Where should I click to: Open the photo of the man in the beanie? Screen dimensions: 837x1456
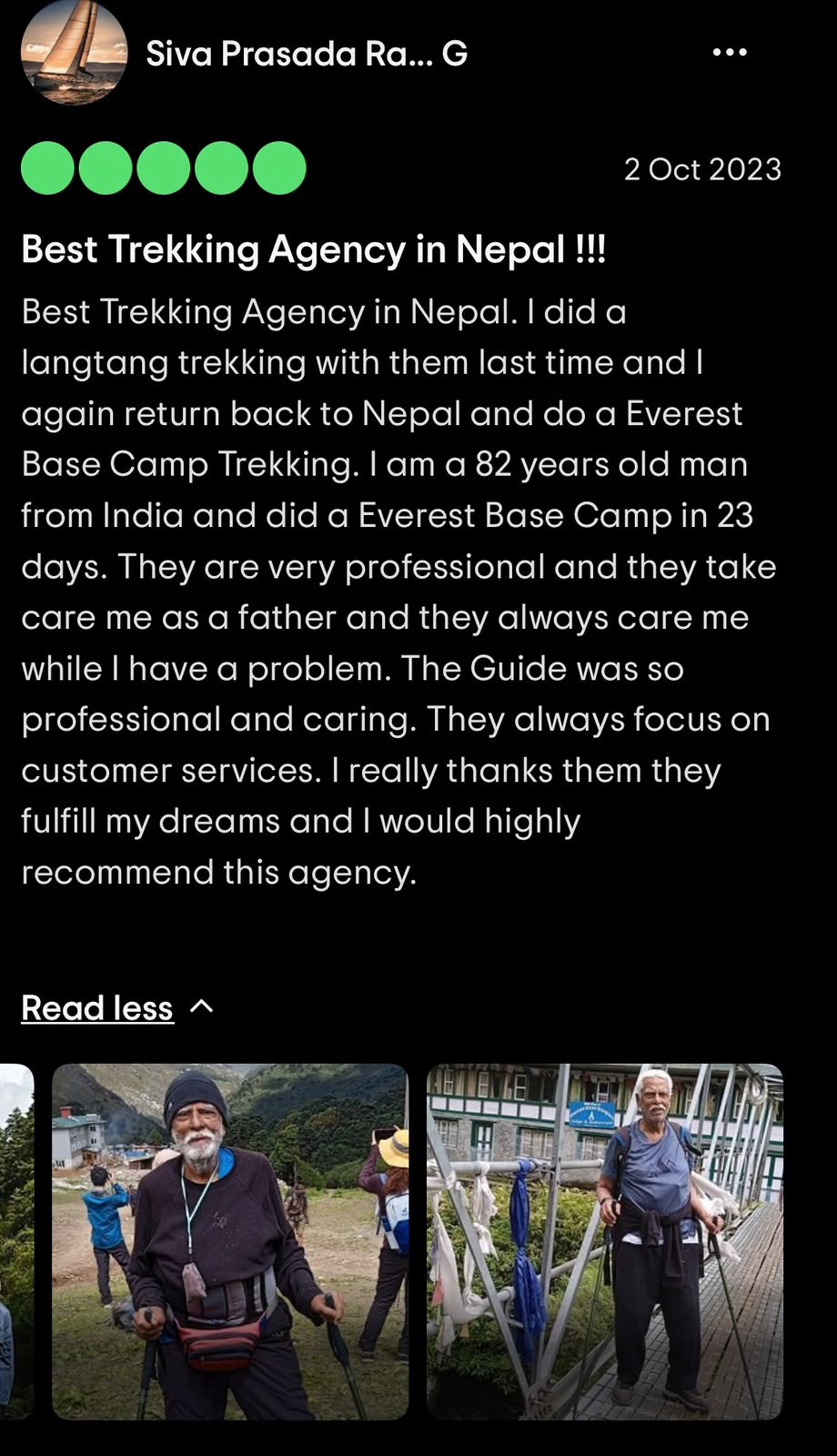click(x=230, y=1241)
